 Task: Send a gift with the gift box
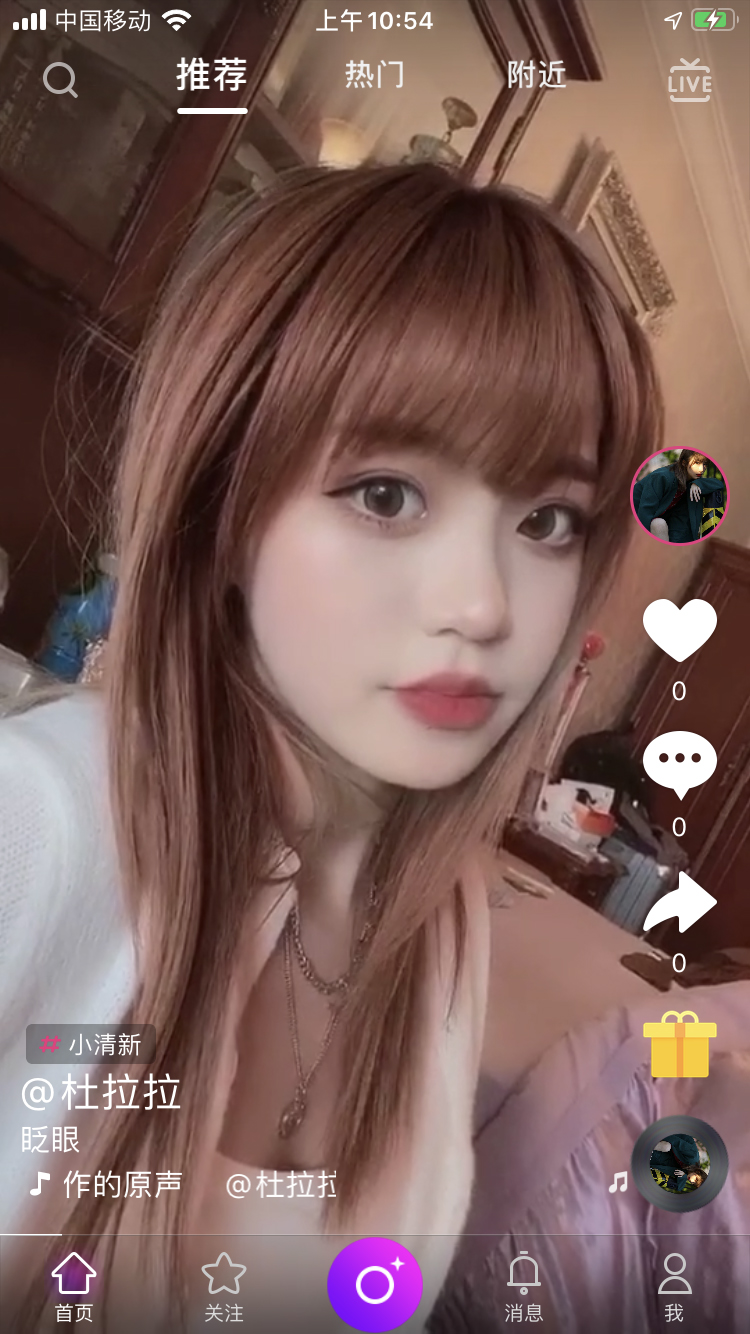tap(680, 1045)
